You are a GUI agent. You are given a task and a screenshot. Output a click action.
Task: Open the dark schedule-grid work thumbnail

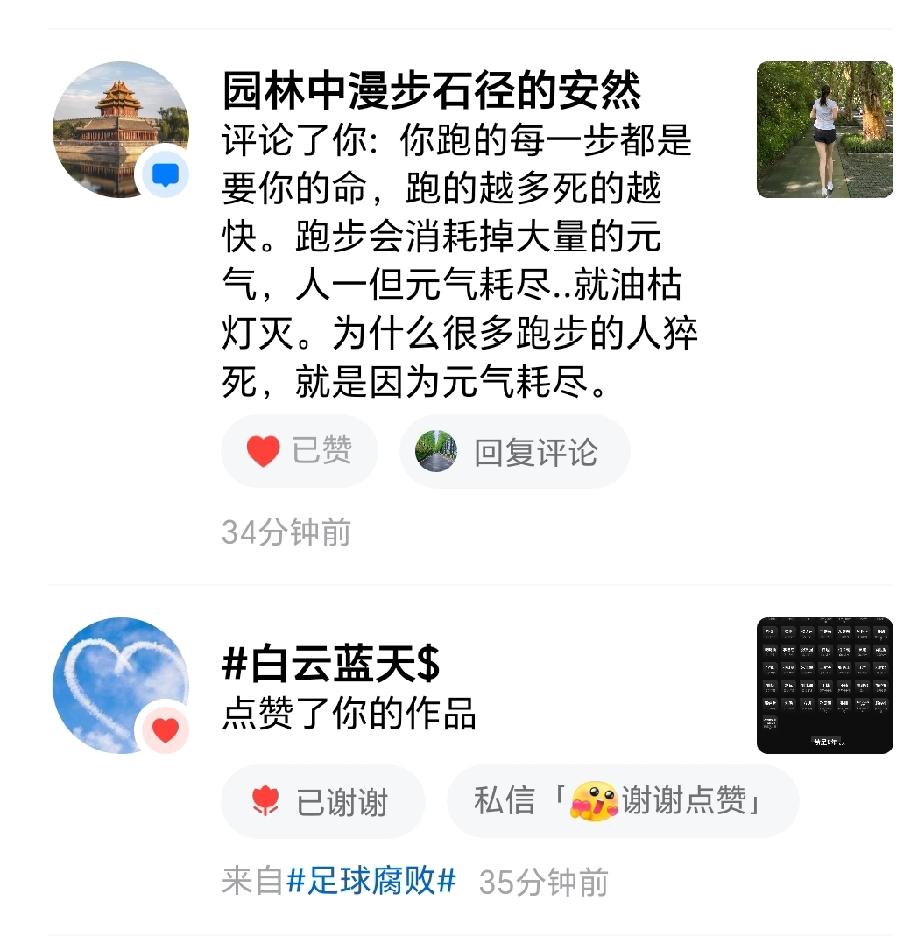point(823,686)
